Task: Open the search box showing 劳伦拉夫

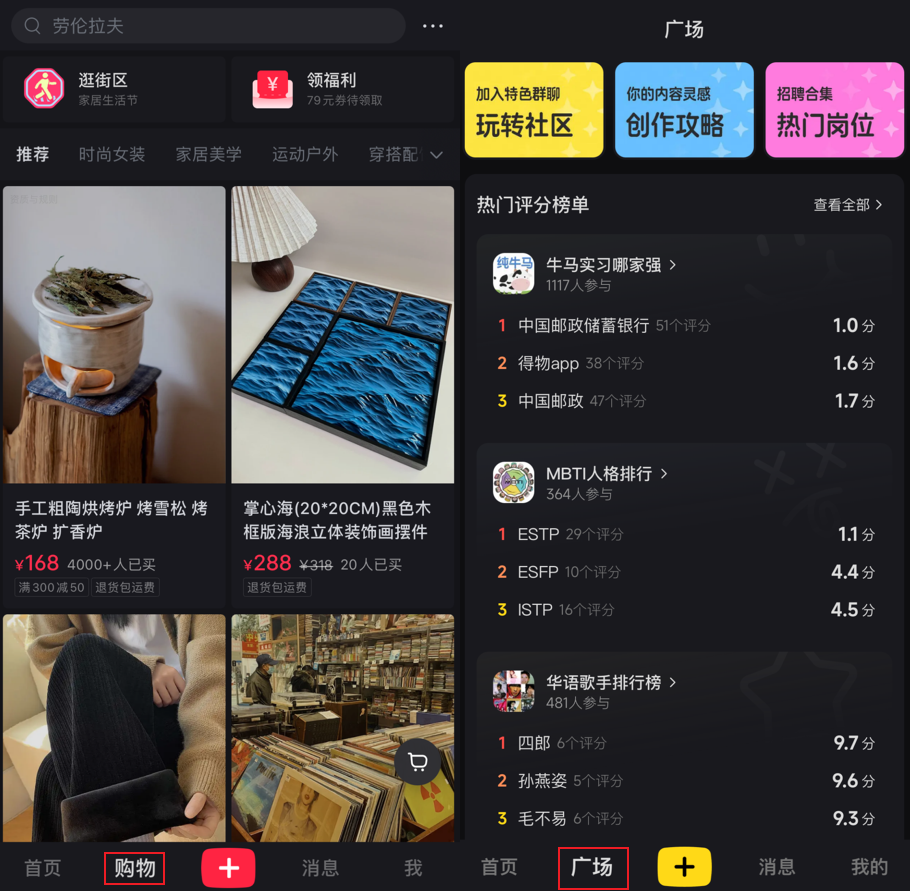Action: [x=208, y=26]
